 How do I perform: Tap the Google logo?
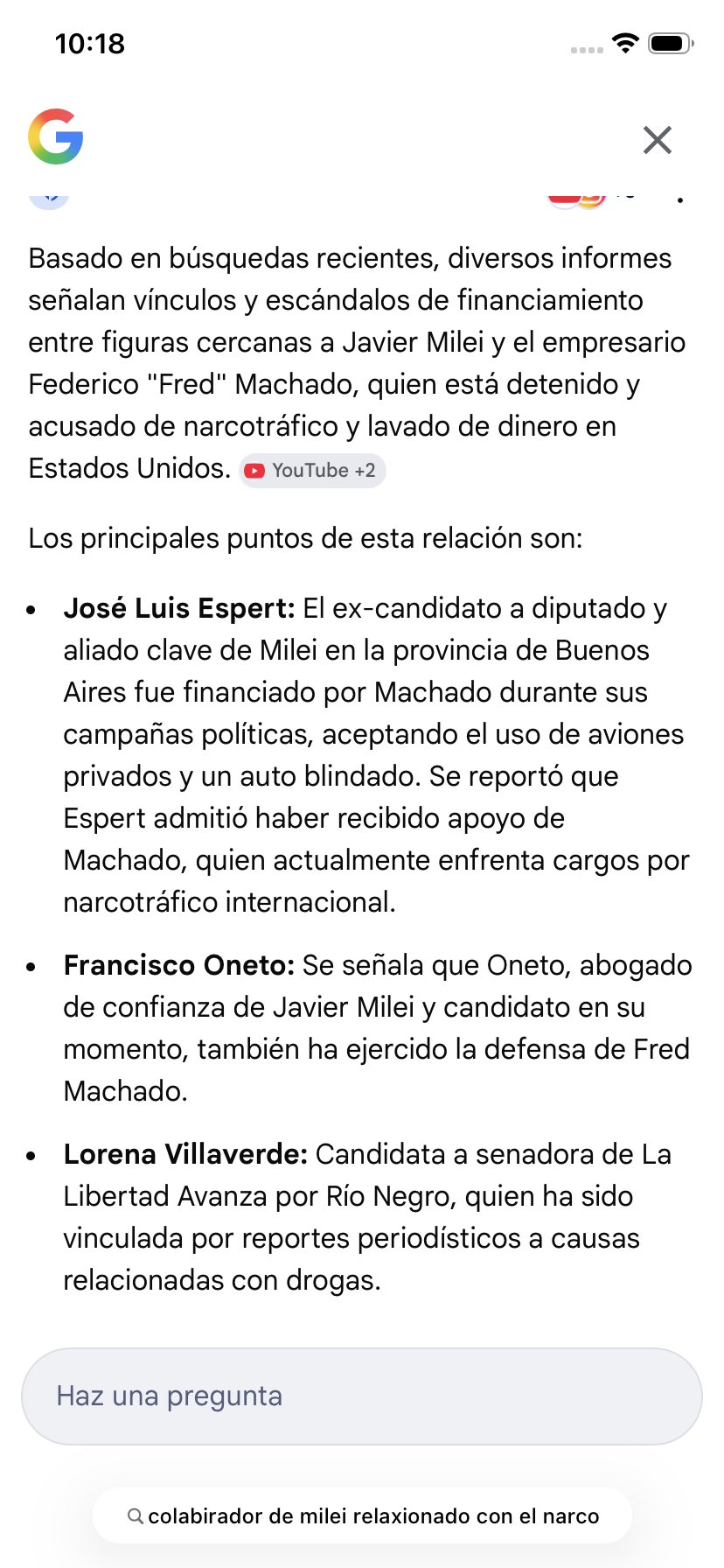(56, 136)
